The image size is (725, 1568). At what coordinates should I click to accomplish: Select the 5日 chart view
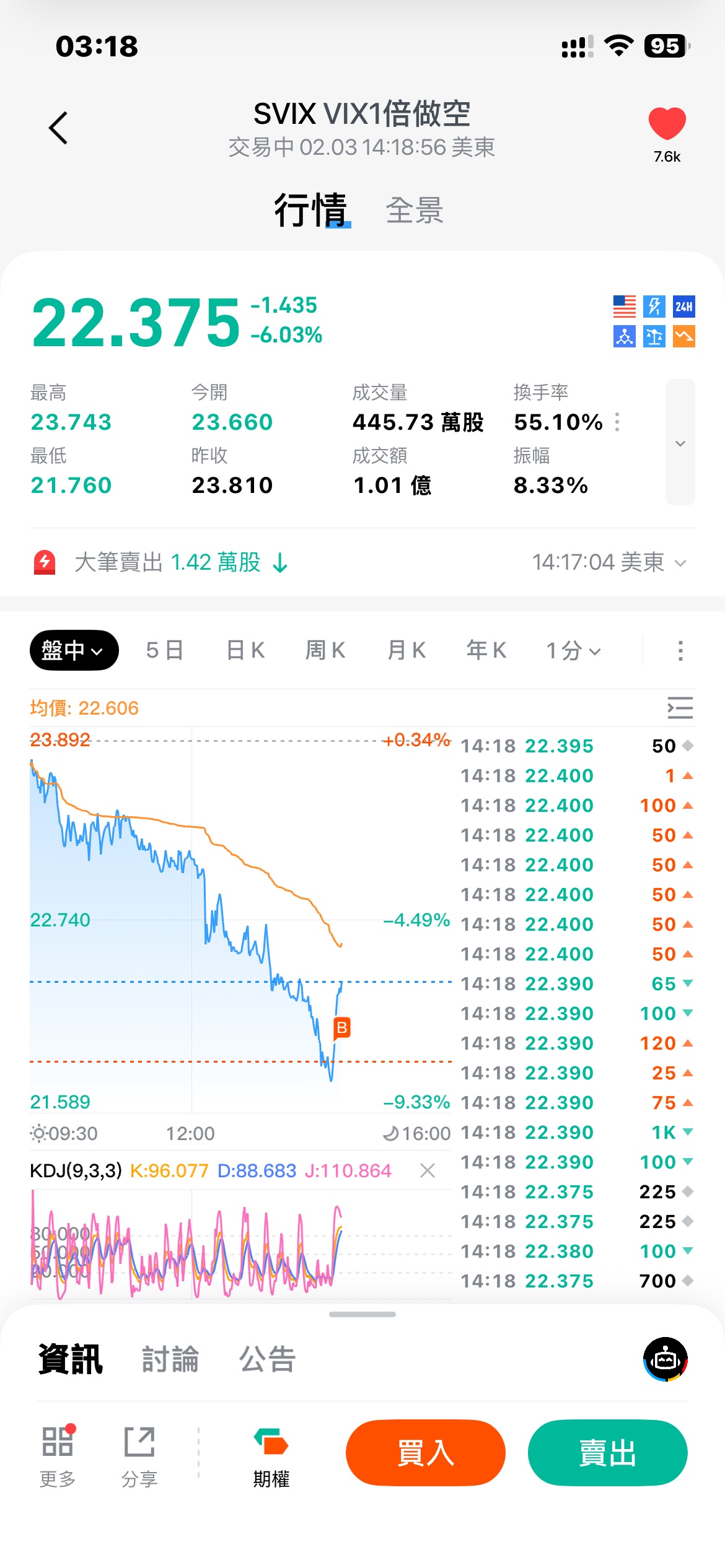click(x=165, y=650)
